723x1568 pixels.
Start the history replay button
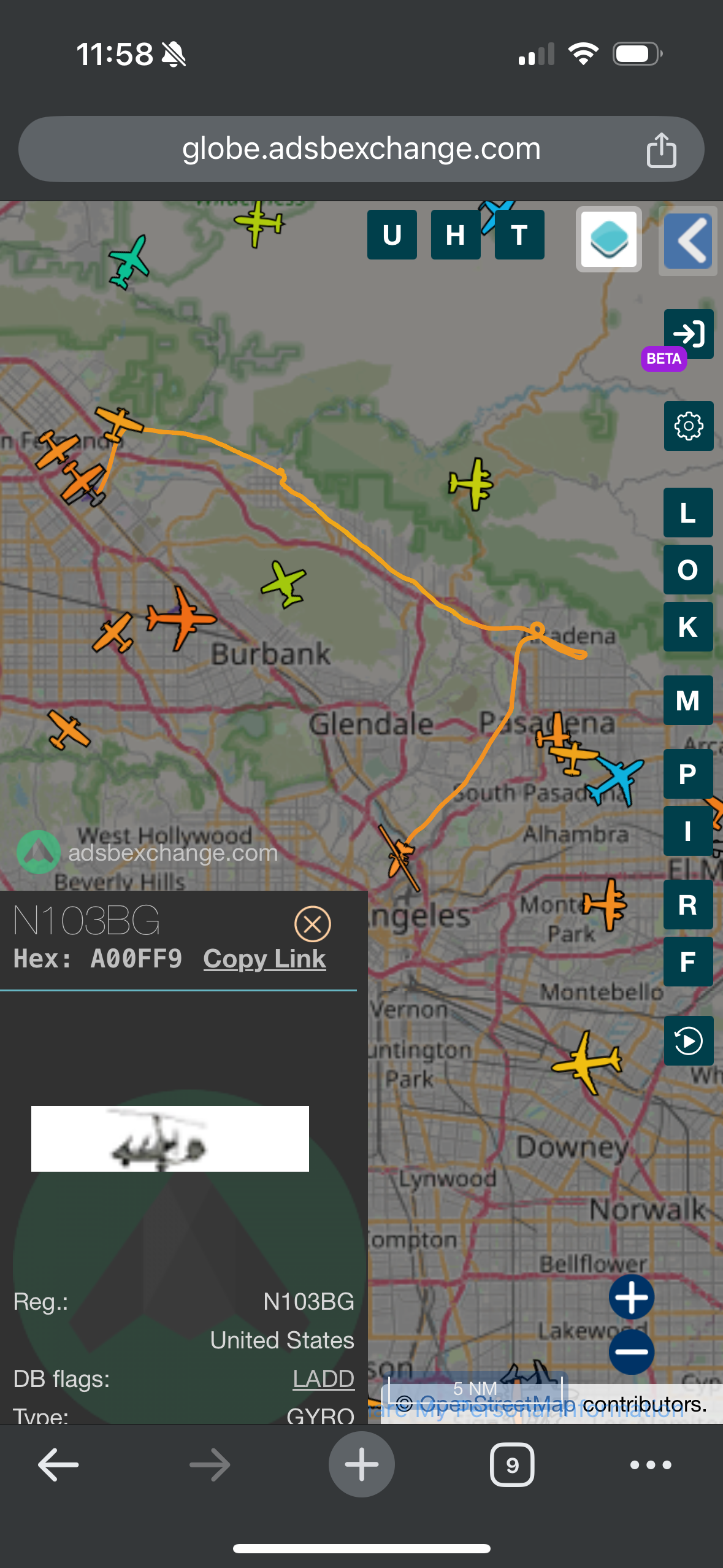(688, 1041)
